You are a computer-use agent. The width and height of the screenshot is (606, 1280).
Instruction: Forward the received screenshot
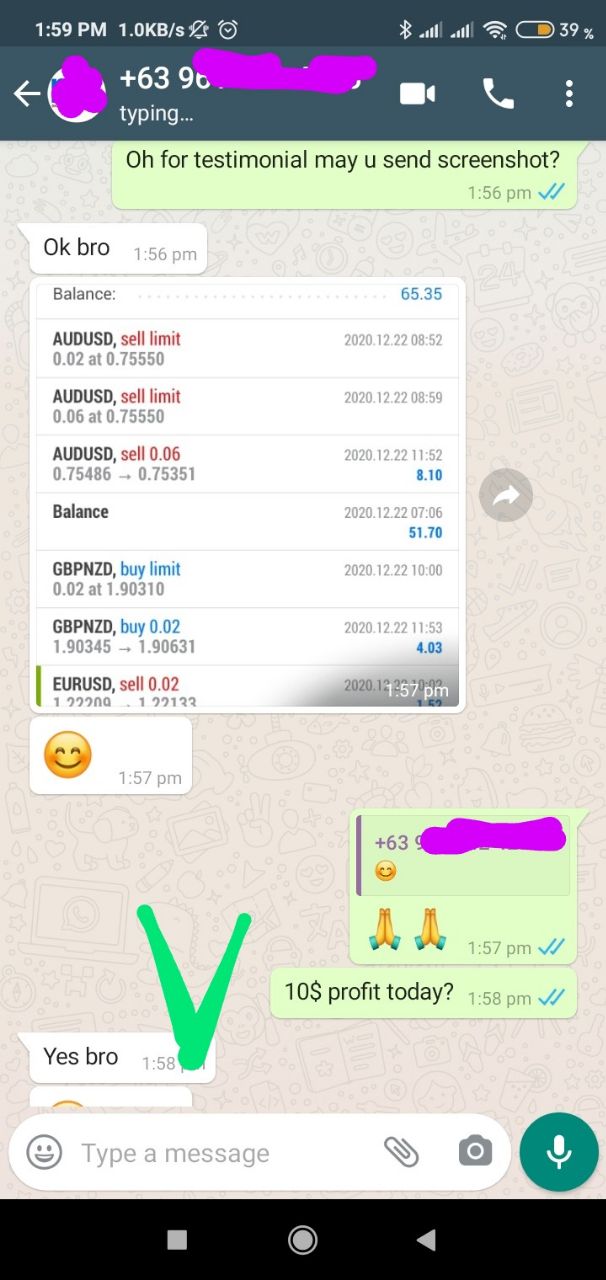505,495
